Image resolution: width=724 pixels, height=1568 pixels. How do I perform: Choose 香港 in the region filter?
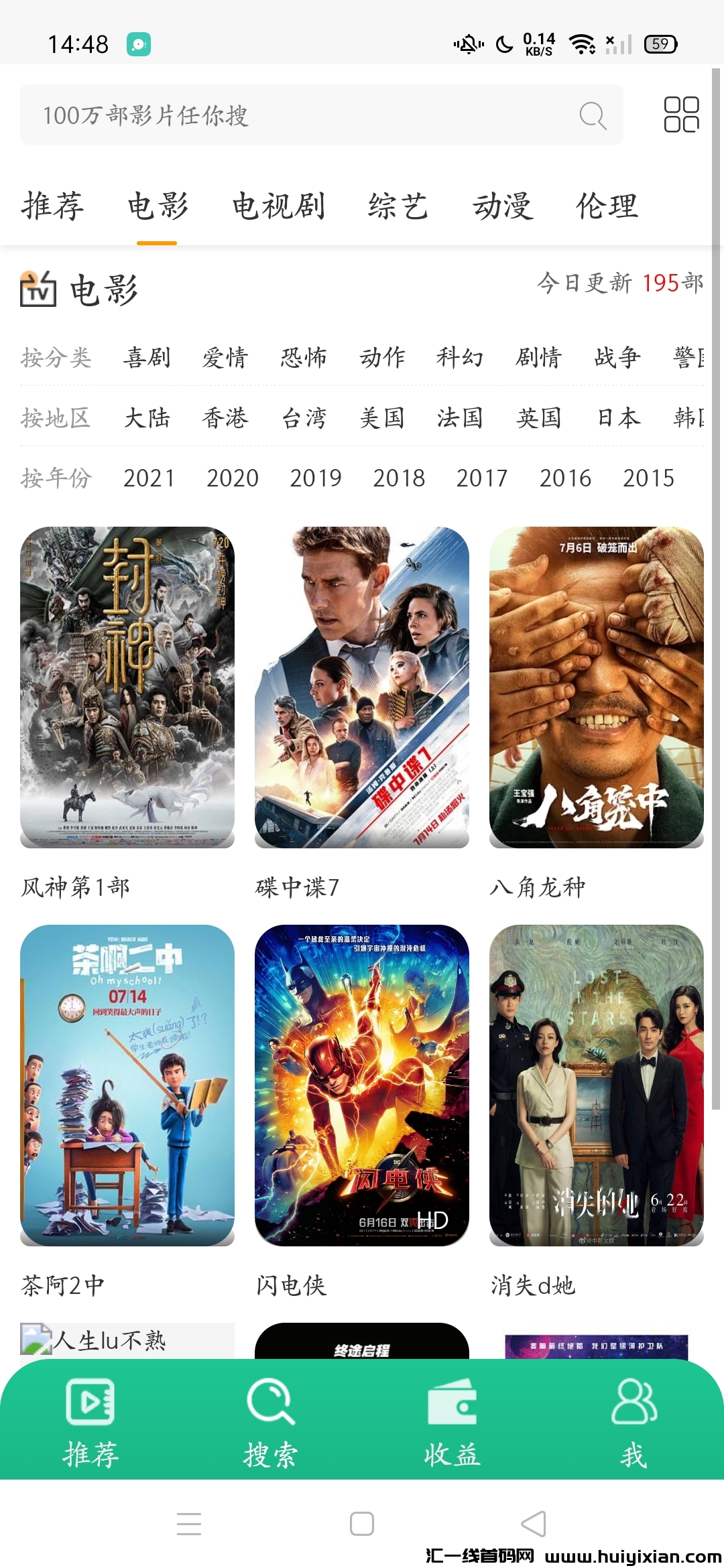coord(225,418)
